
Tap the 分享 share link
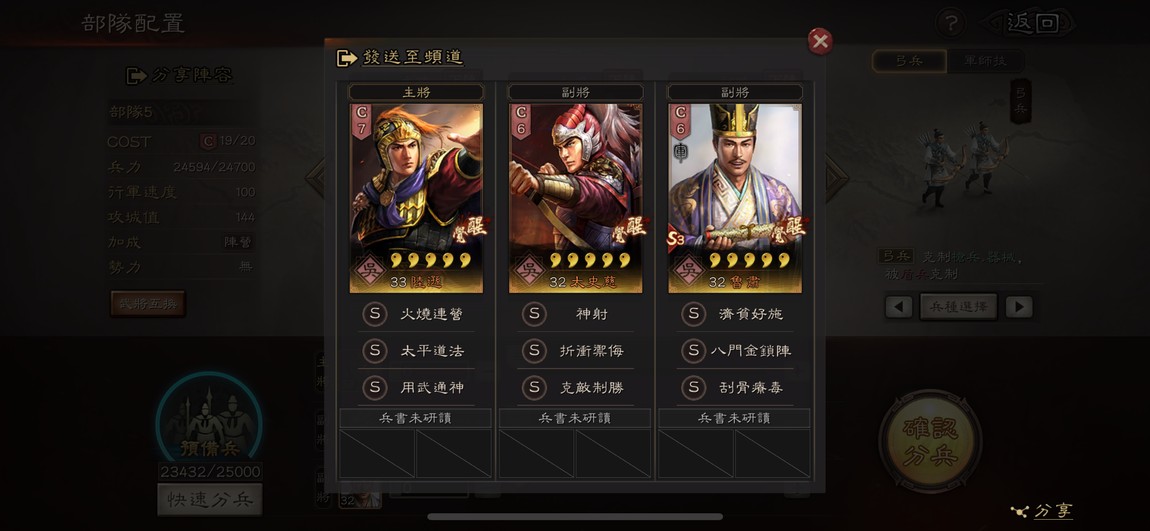tap(1043, 510)
